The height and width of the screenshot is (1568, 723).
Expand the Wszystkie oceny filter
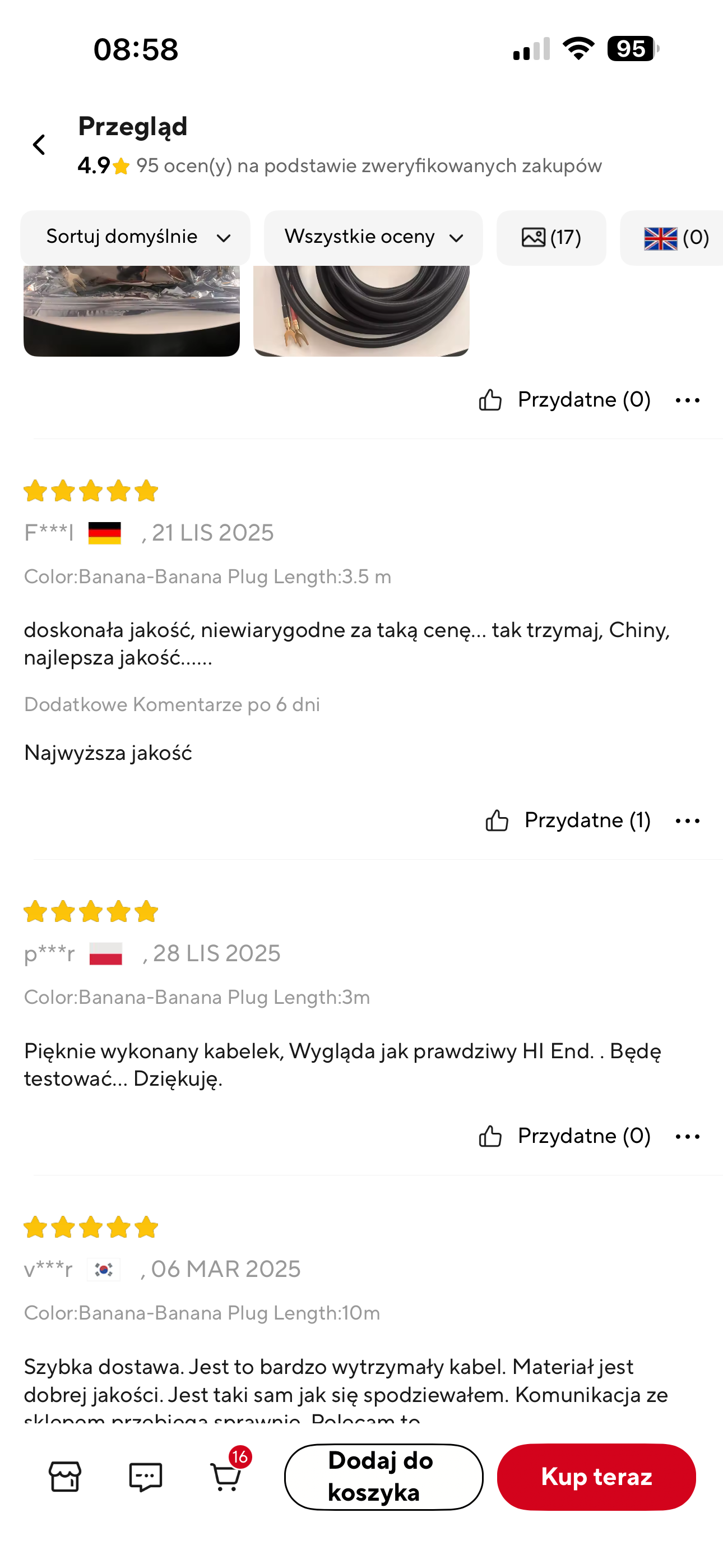(373, 237)
